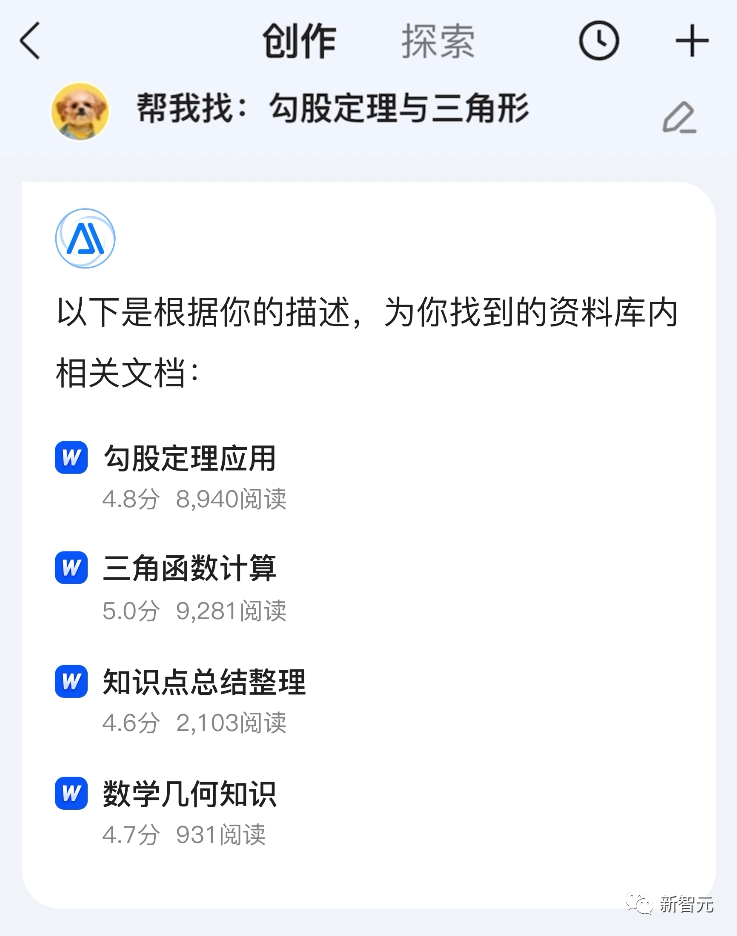
Task: Click the W icon next to 知识点总结整理
Action: [x=70, y=682]
